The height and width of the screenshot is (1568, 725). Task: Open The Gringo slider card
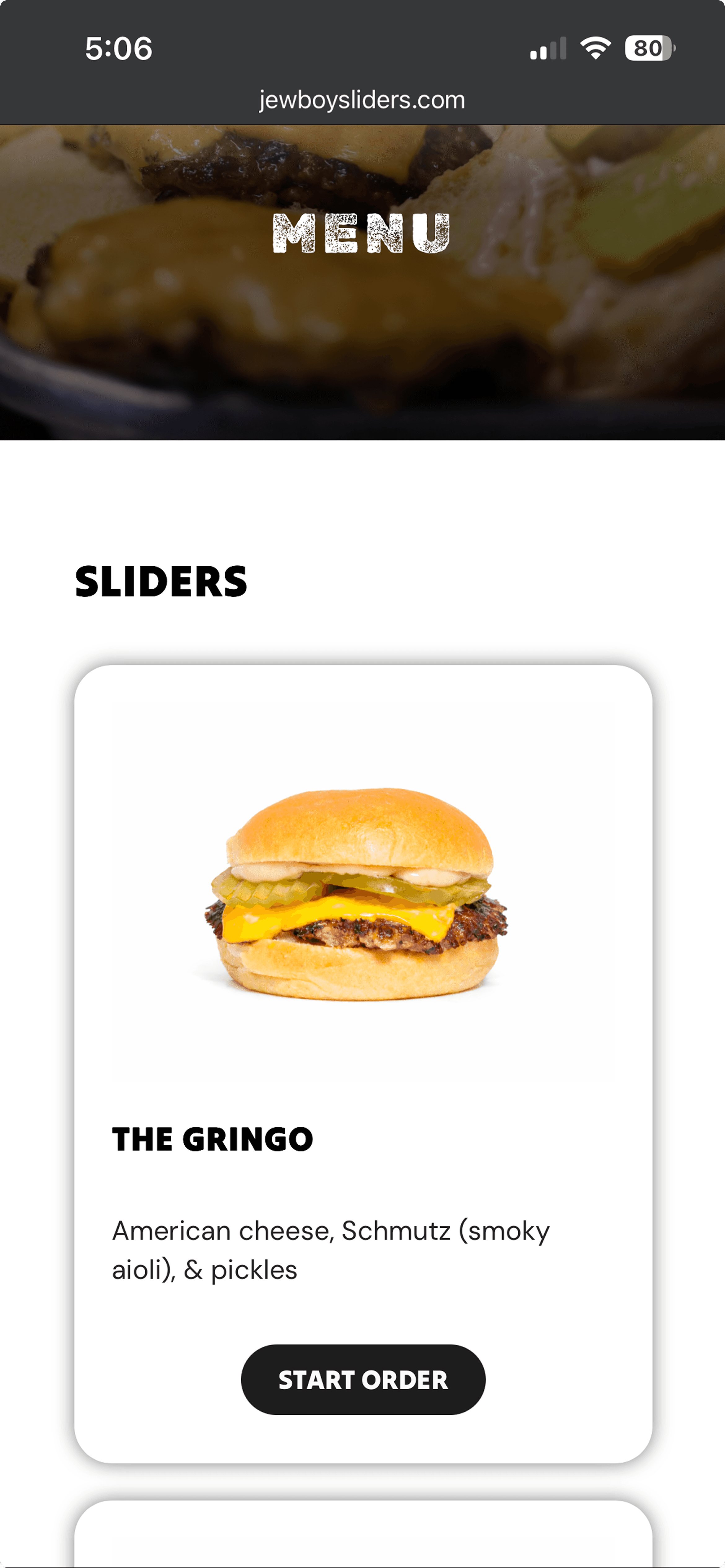click(x=363, y=1063)
